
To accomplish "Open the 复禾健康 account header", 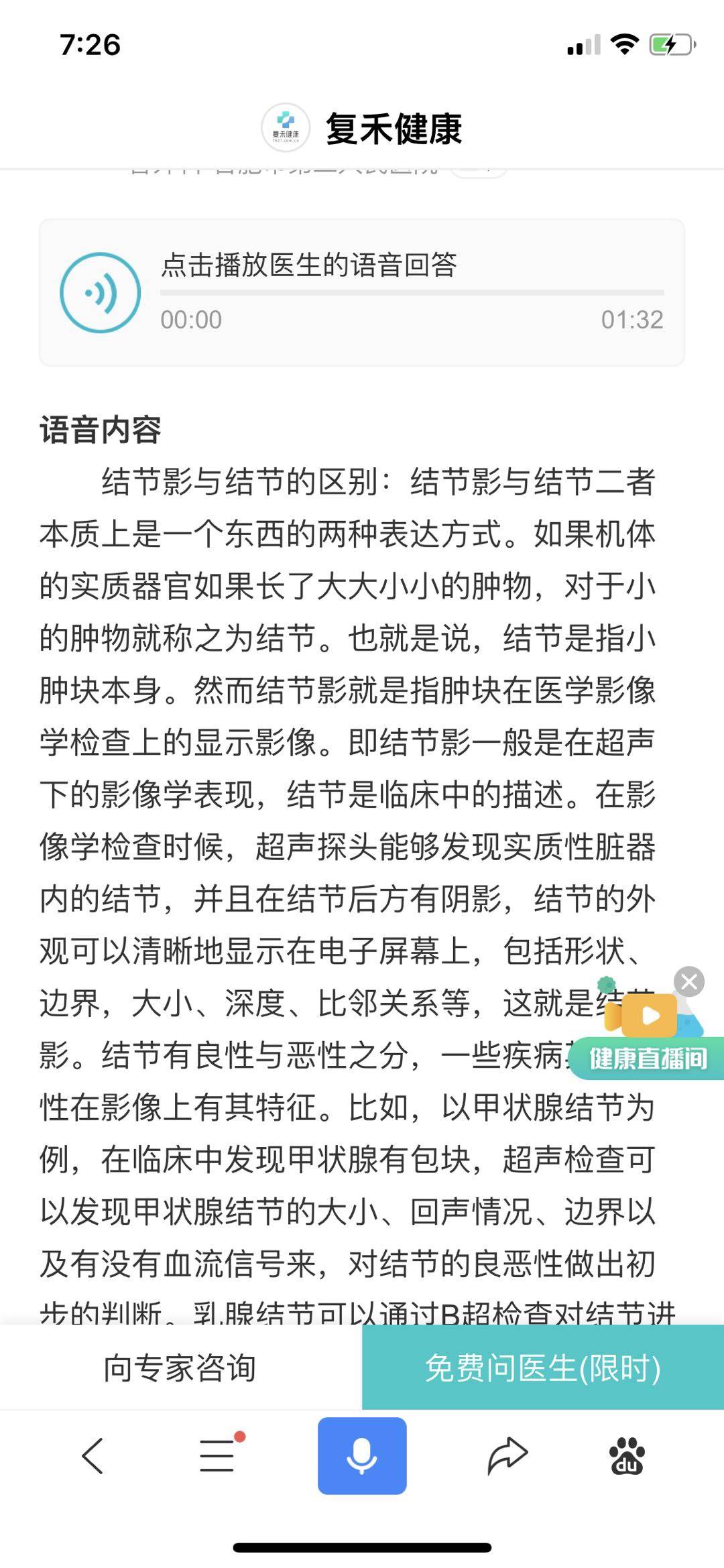I will [362, 128].
